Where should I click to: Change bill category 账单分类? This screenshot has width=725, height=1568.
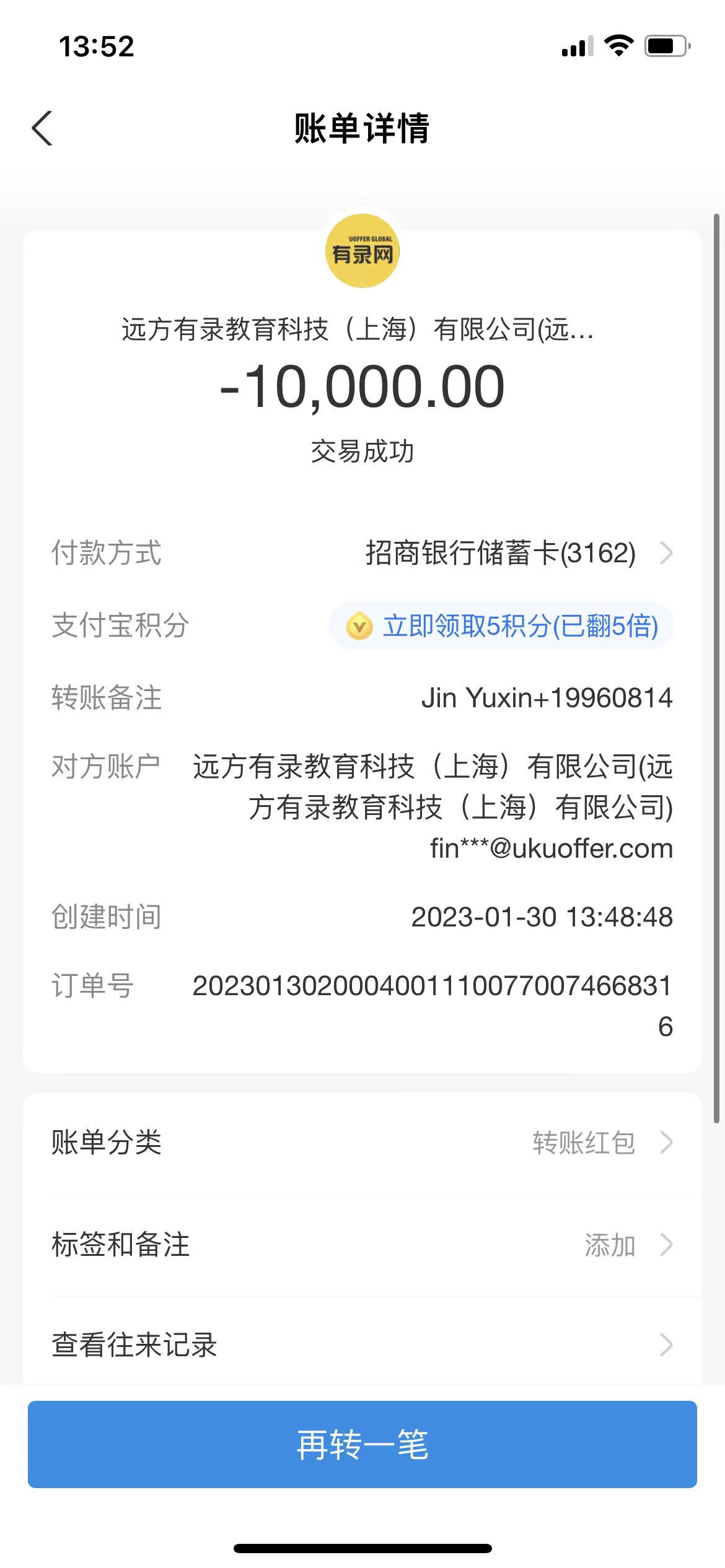362,1143
